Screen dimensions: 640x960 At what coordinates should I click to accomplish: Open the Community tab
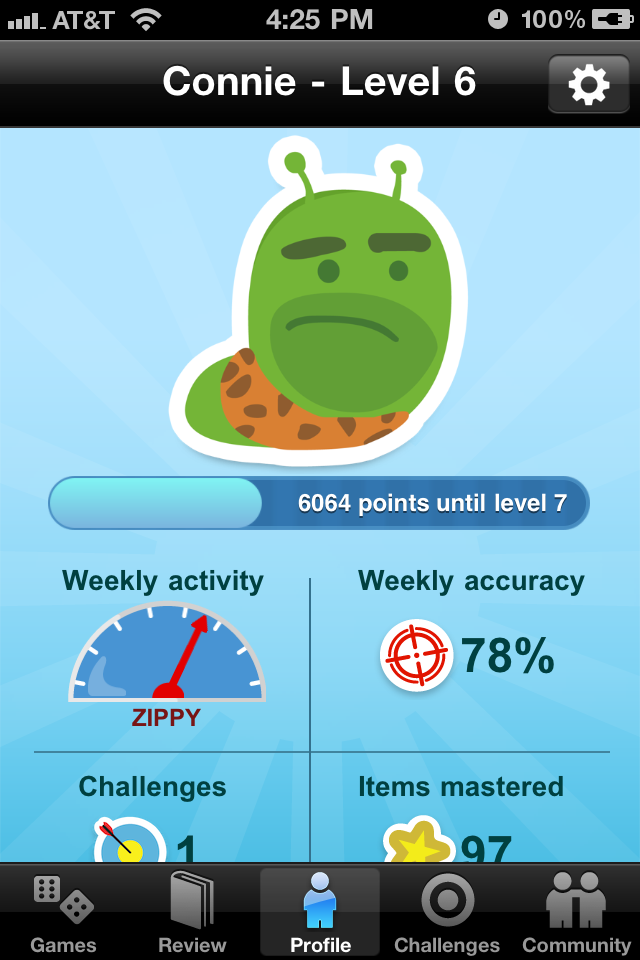pyautogui.click(x=577, y=912)
